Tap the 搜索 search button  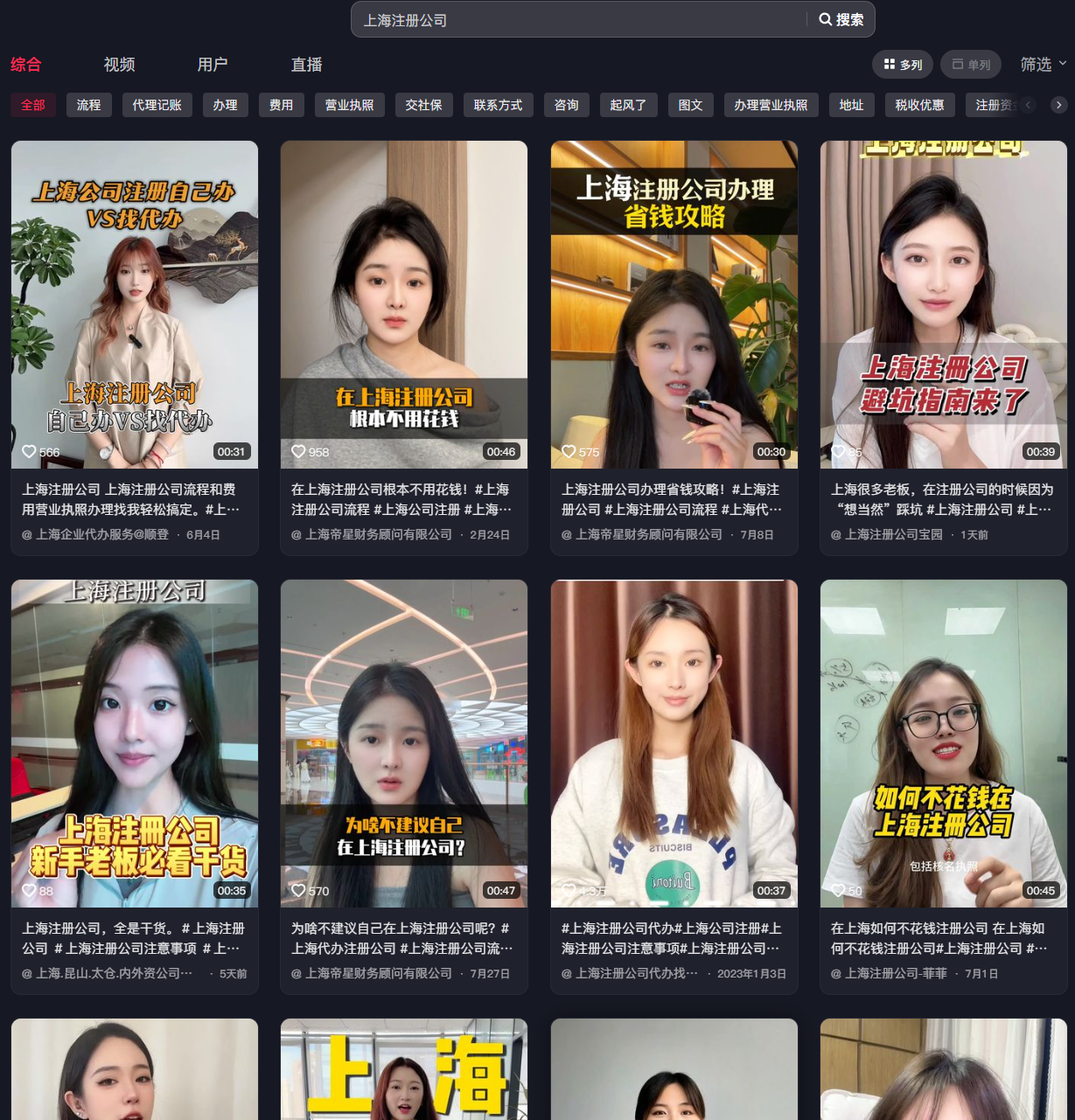(x=841, y=19)
